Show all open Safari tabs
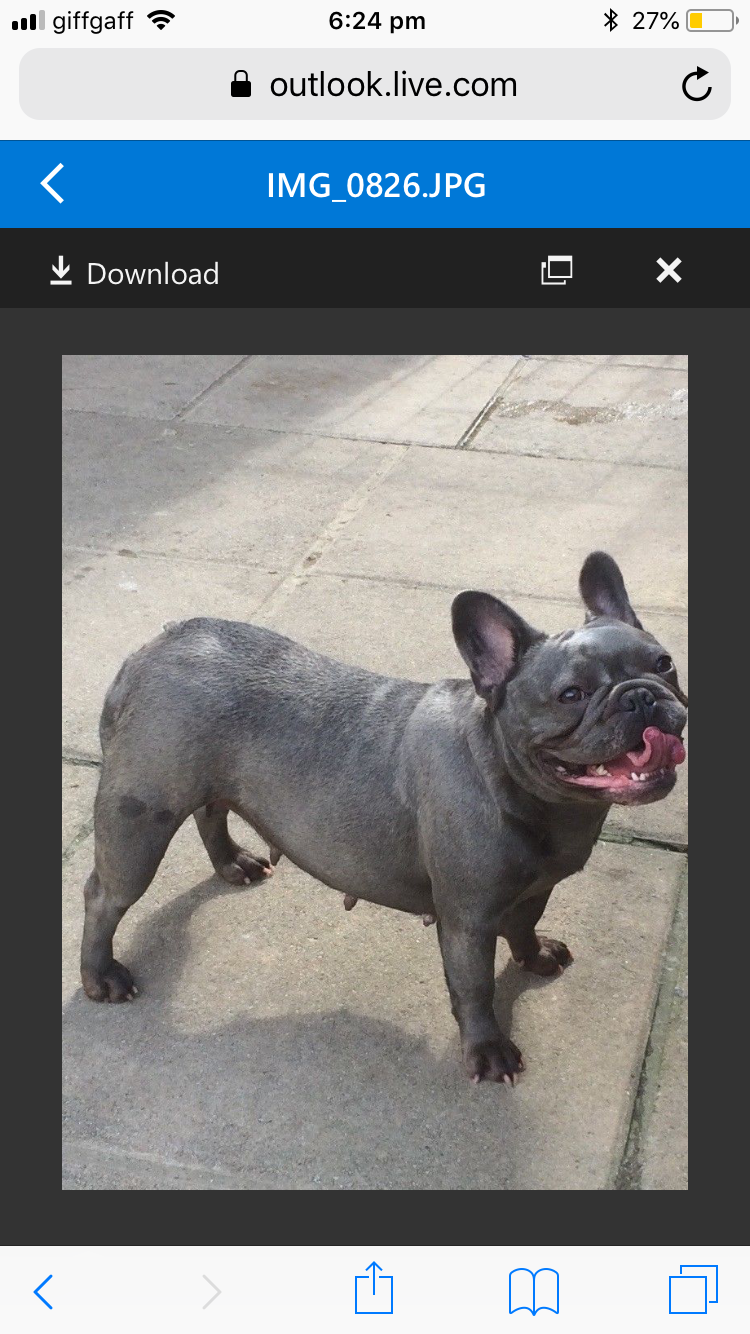750x1334 pixels. pos(692,1290)
